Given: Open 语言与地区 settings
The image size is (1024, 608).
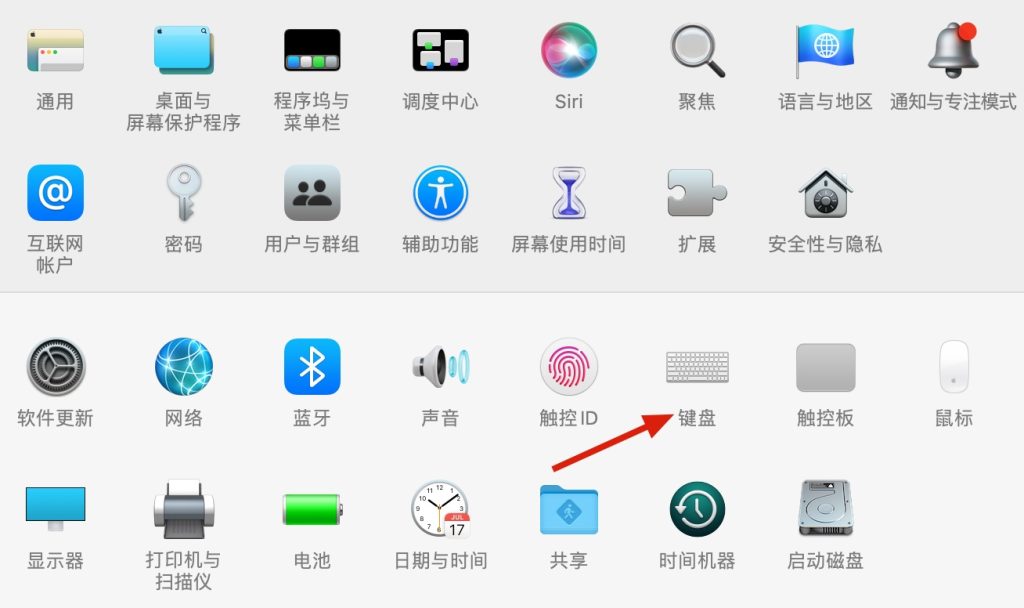Looking at the screenshot, I should coord(825,50).
